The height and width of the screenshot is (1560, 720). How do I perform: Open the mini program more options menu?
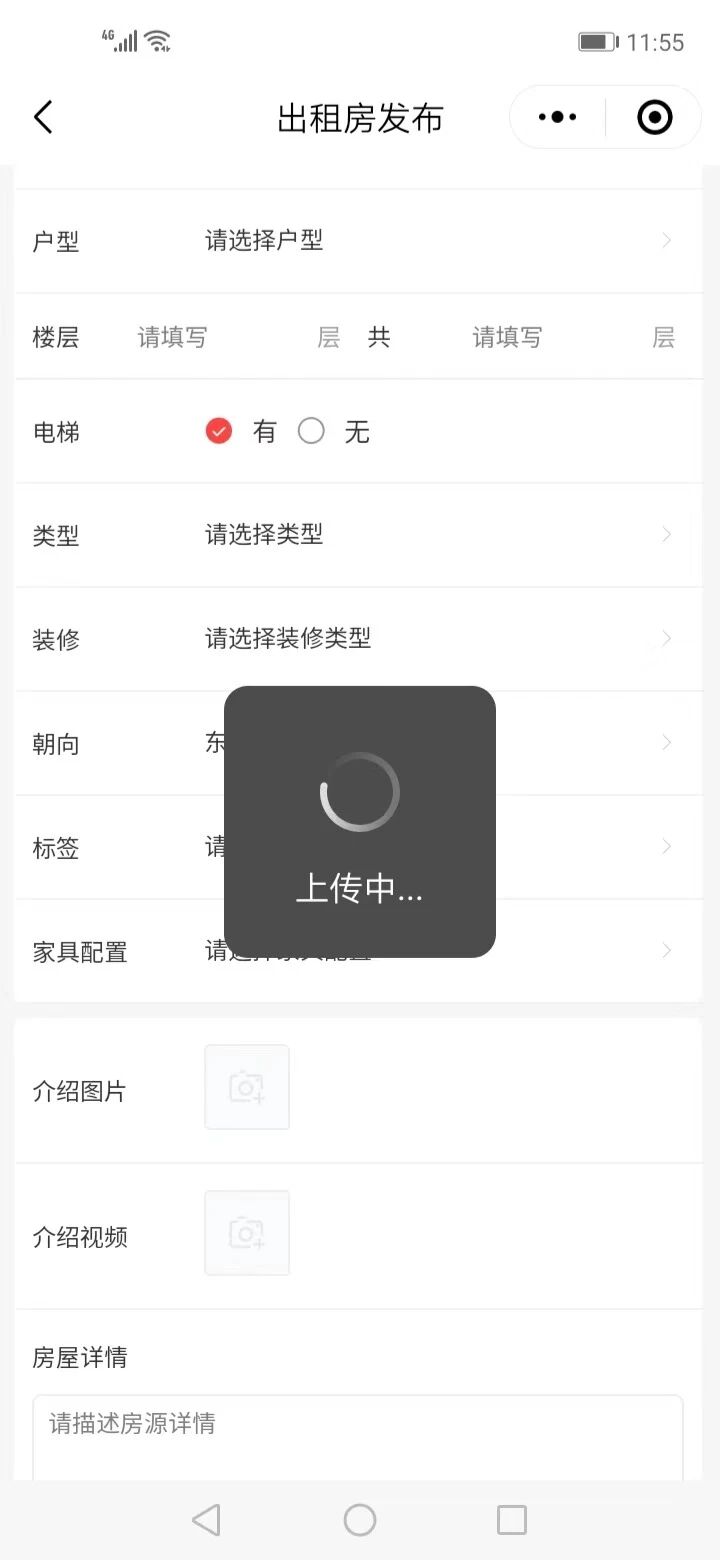click(557, 118)
